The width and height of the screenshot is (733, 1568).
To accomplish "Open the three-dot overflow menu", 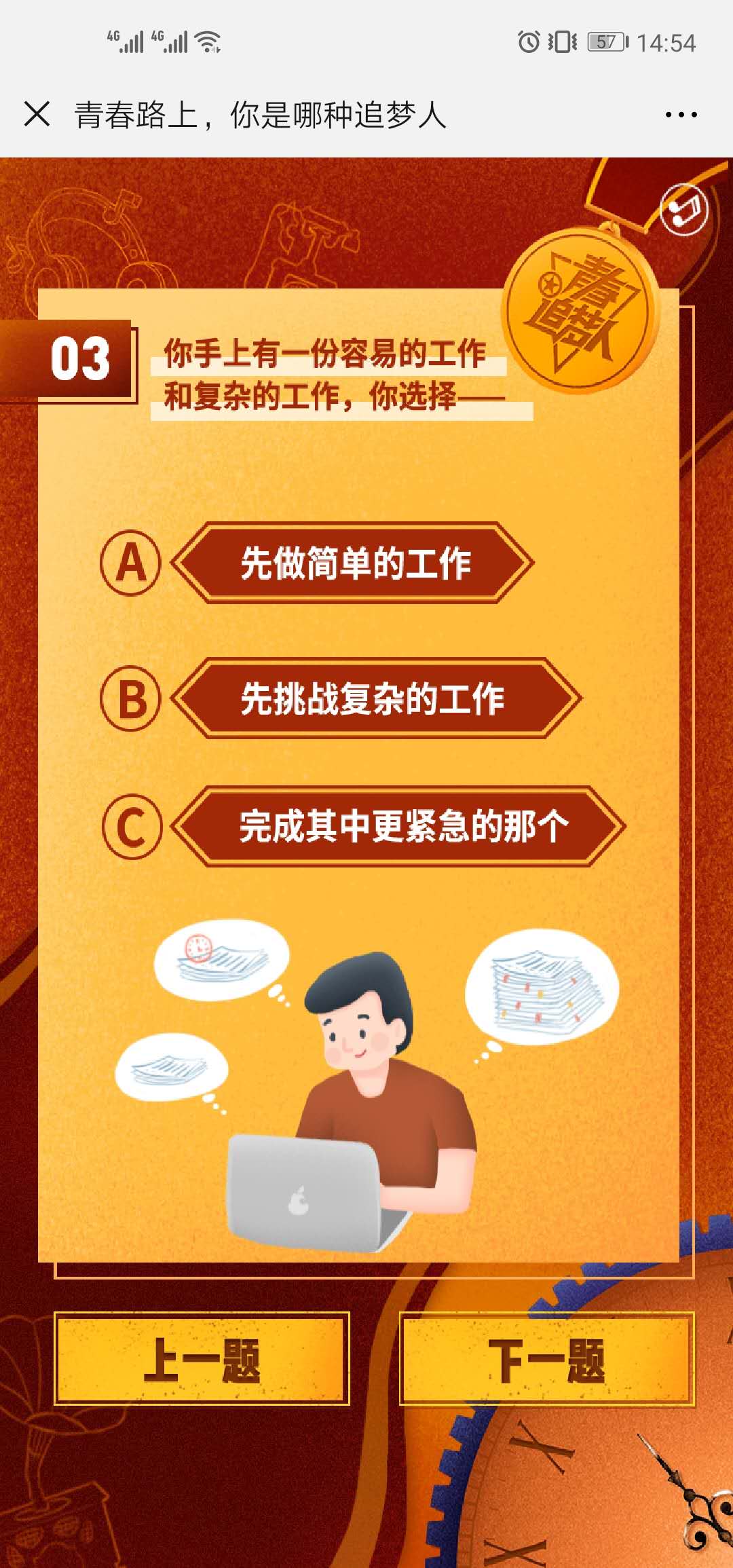I will click(681, 115).
